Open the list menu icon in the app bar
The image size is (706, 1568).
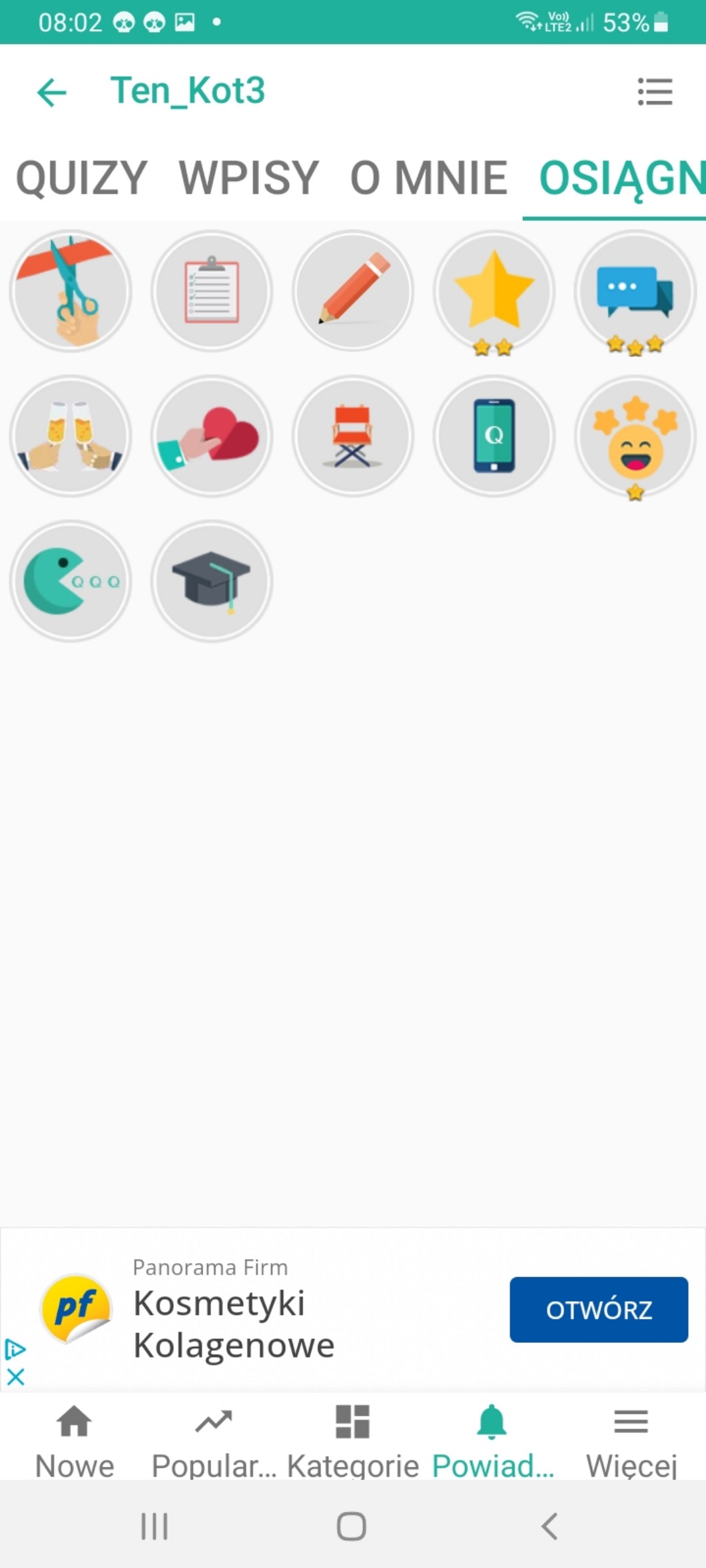655,92
